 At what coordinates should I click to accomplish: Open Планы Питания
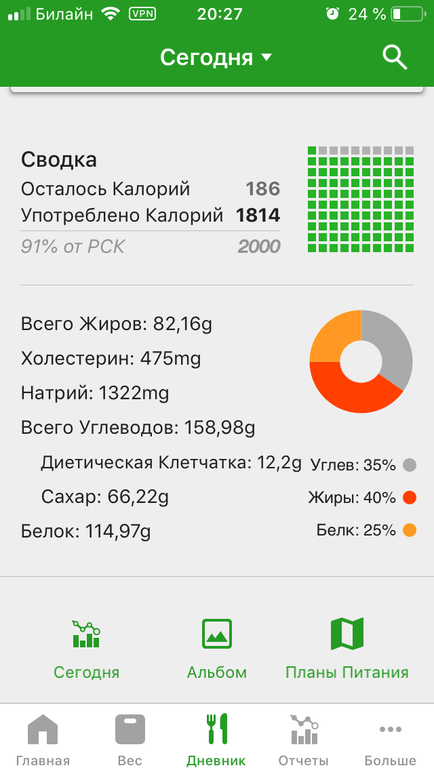(347, 649)
